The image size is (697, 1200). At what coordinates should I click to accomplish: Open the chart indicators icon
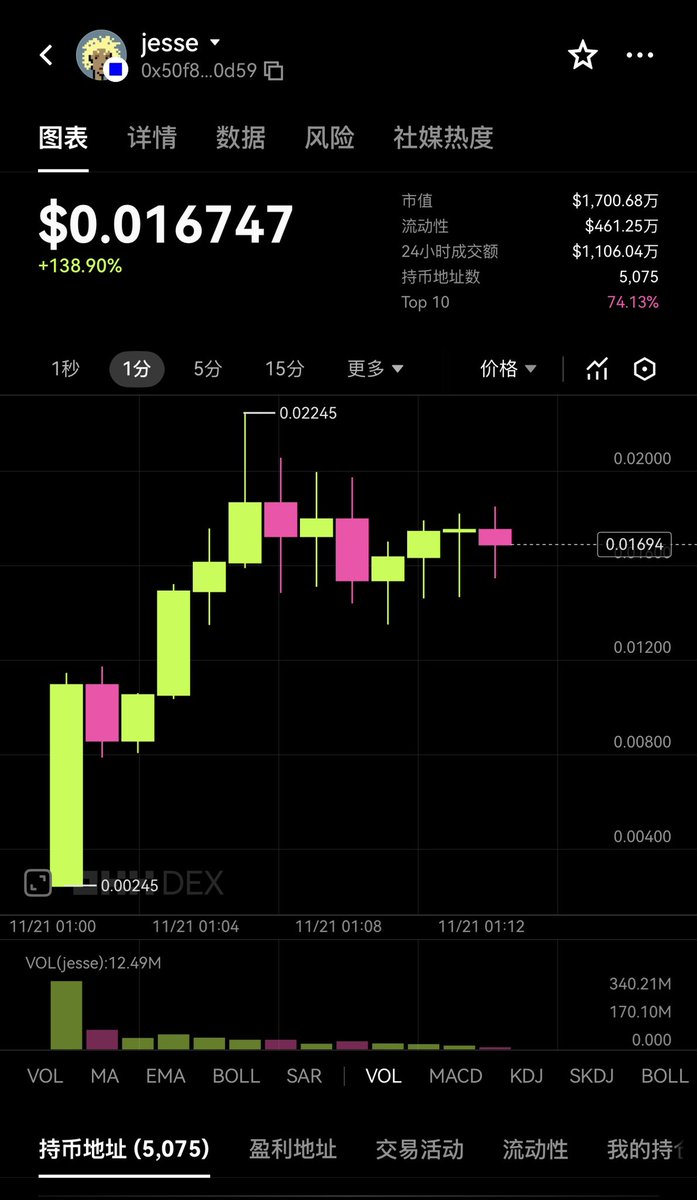pos(597,369)
